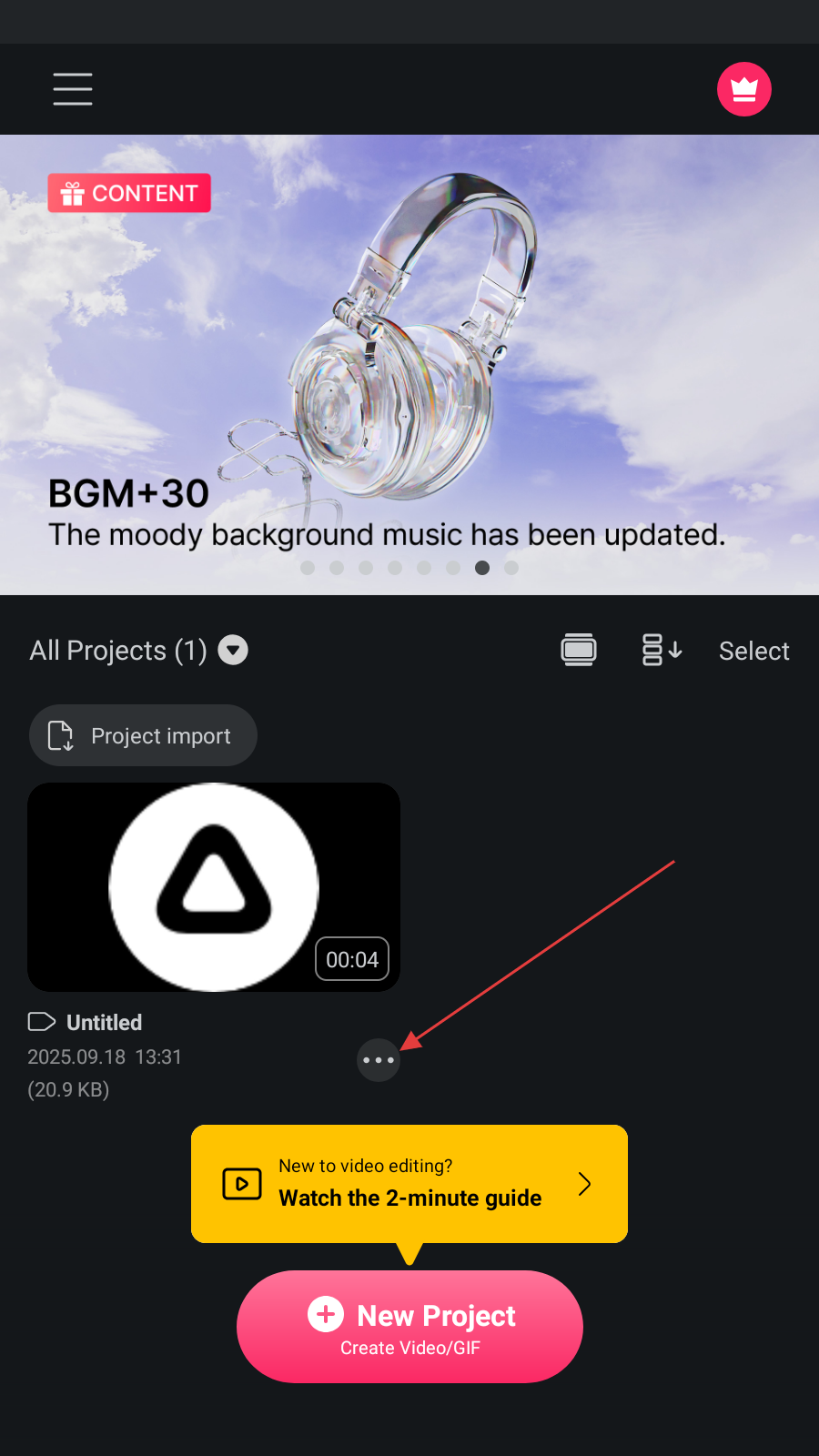Open more options for Untitled project

coord(379,1060)
